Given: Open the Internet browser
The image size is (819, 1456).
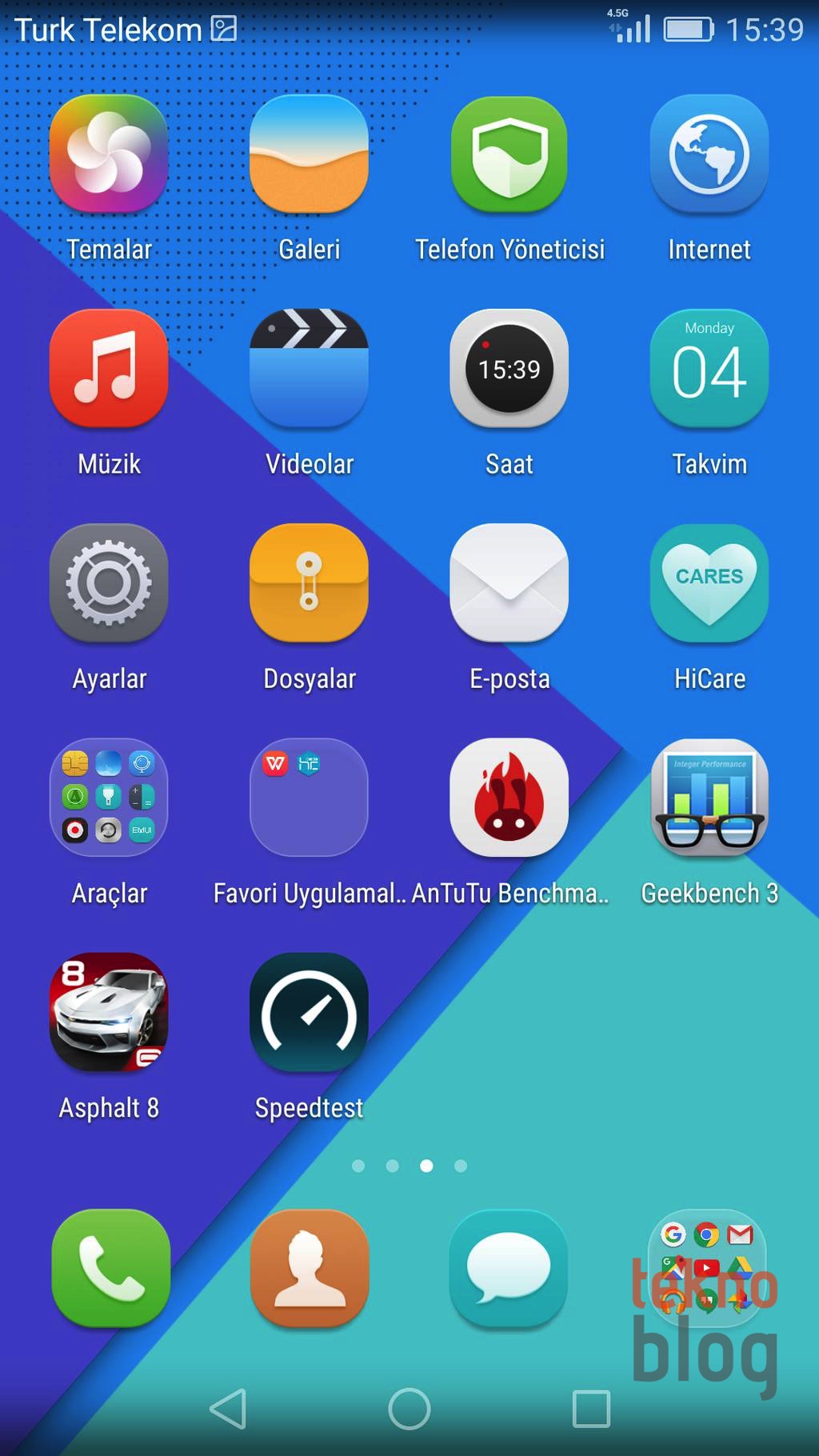Looking at the screenshot, I should [x=709, y=154].
